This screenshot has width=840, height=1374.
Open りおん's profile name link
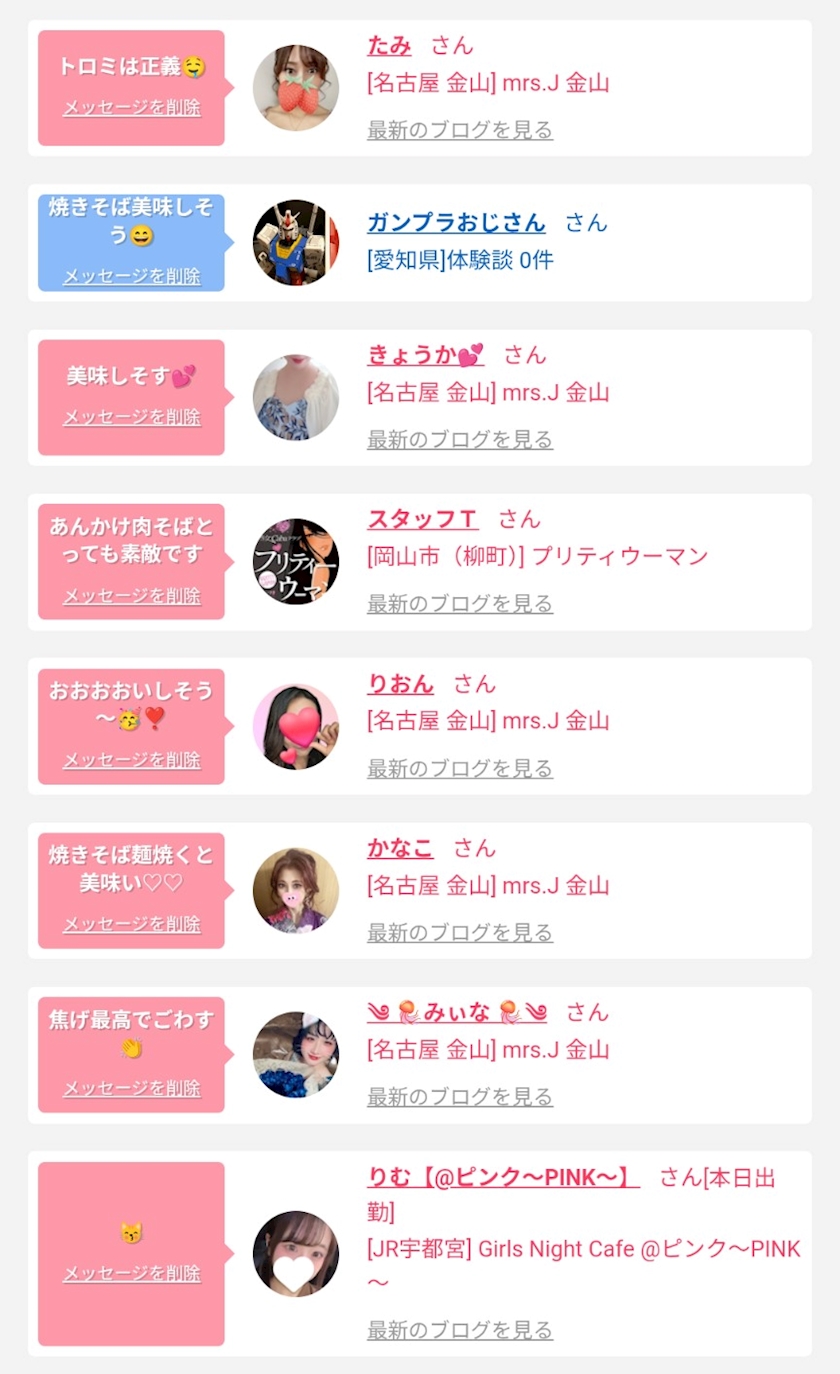[400, 684]
